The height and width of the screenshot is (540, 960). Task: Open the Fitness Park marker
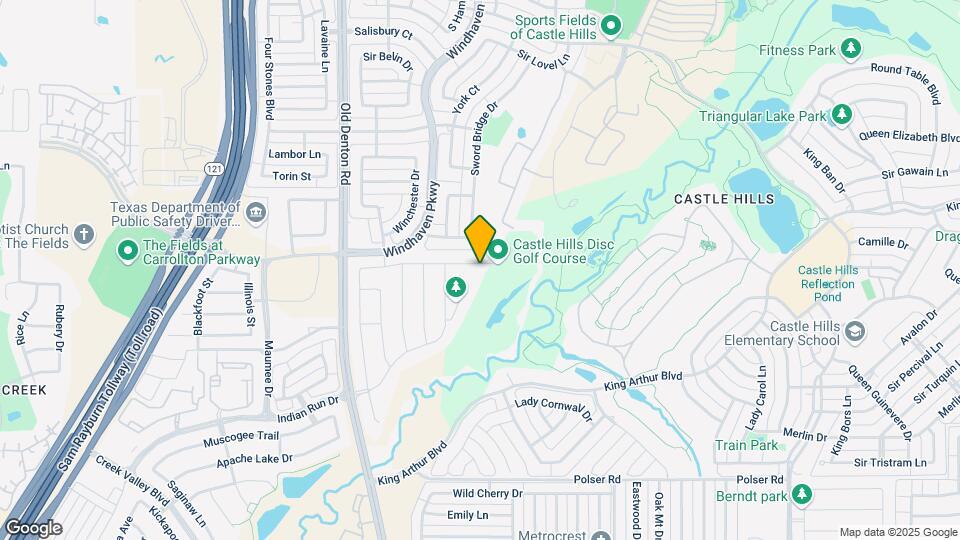tap(851, 48)
